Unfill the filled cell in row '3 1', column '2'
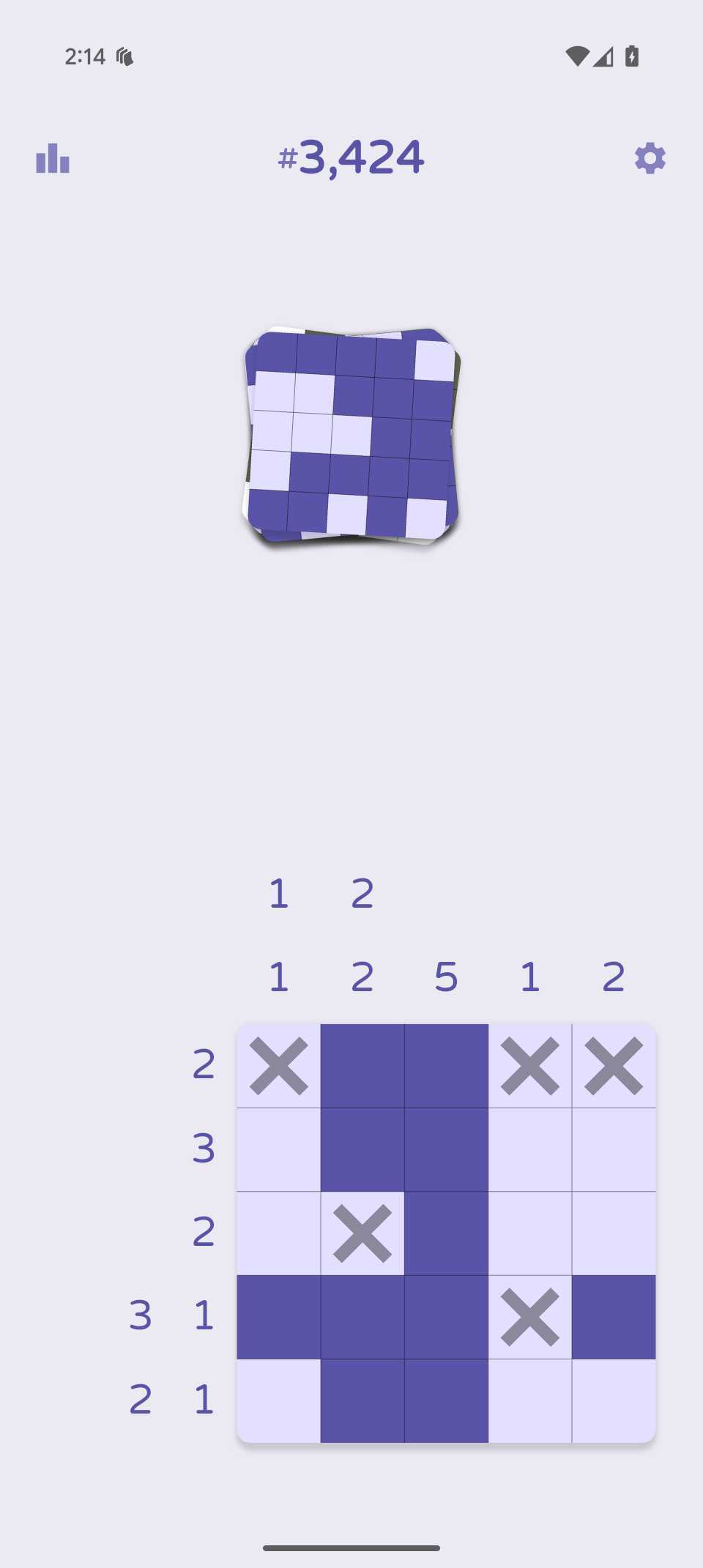Viewport: 703px width, 1568px height. (614, 1317)
